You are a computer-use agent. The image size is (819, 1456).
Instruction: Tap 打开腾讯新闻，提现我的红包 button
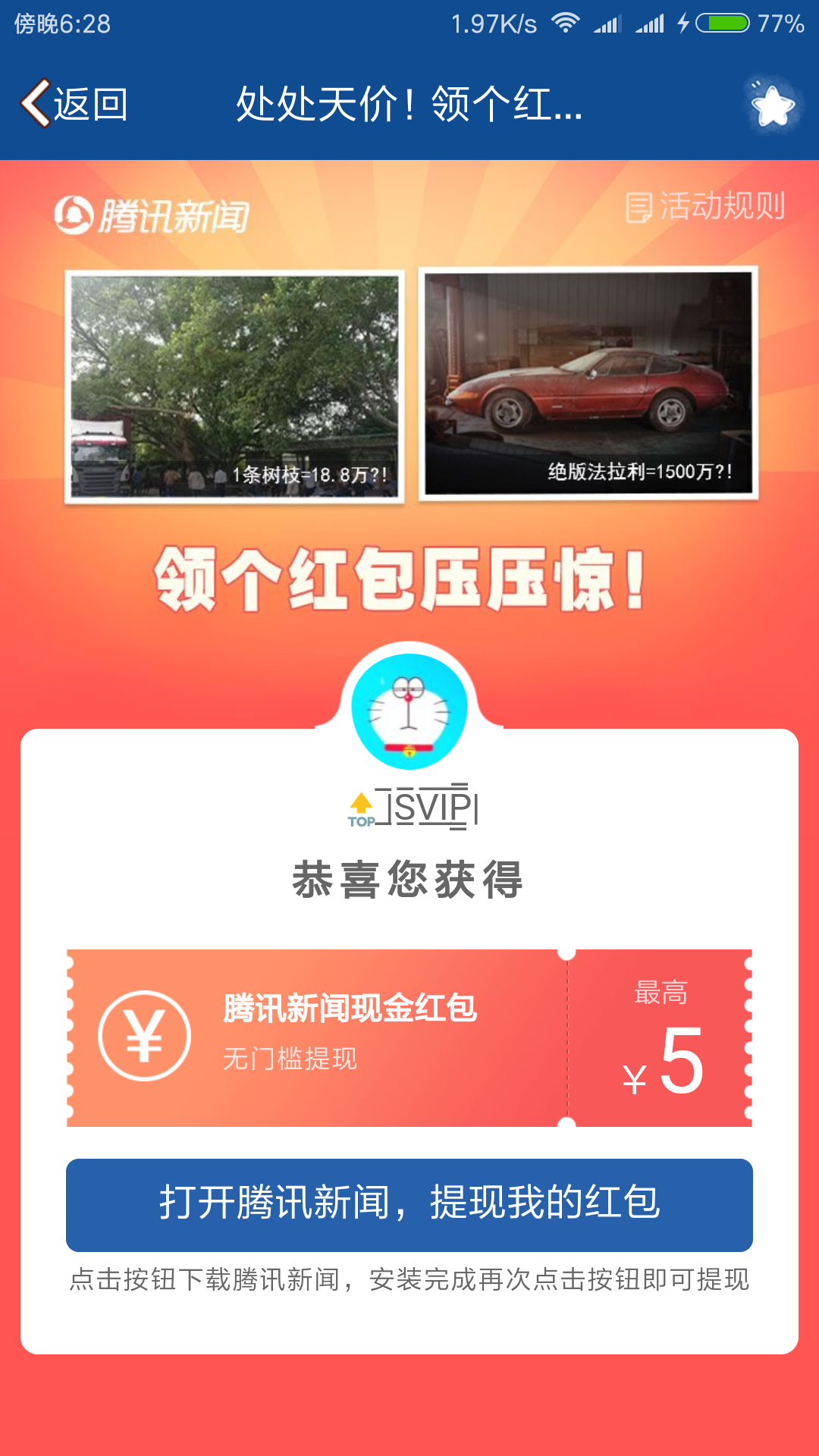coord(409,1204)
